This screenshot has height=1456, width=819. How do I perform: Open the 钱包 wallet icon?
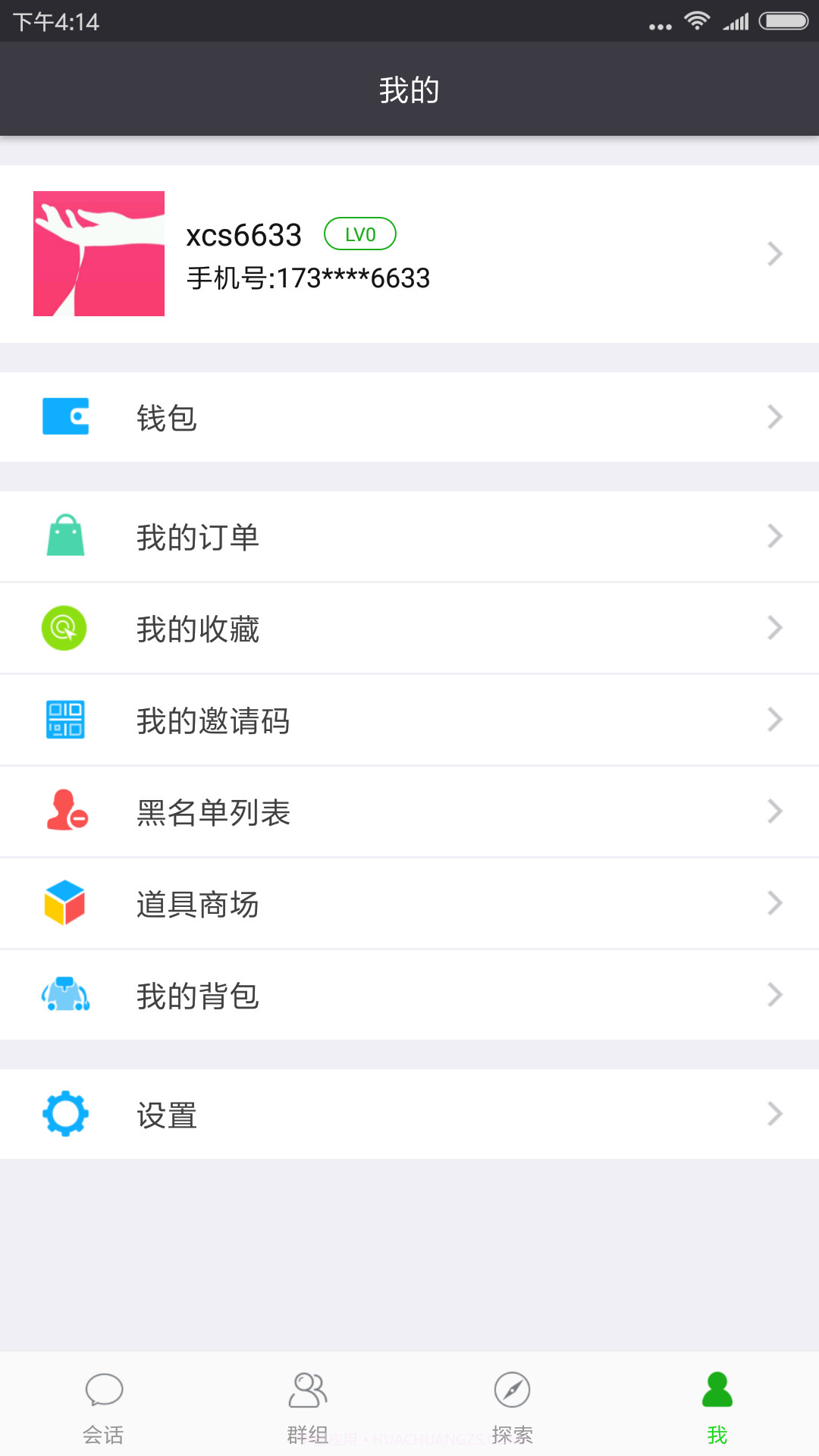coord(66,416)
